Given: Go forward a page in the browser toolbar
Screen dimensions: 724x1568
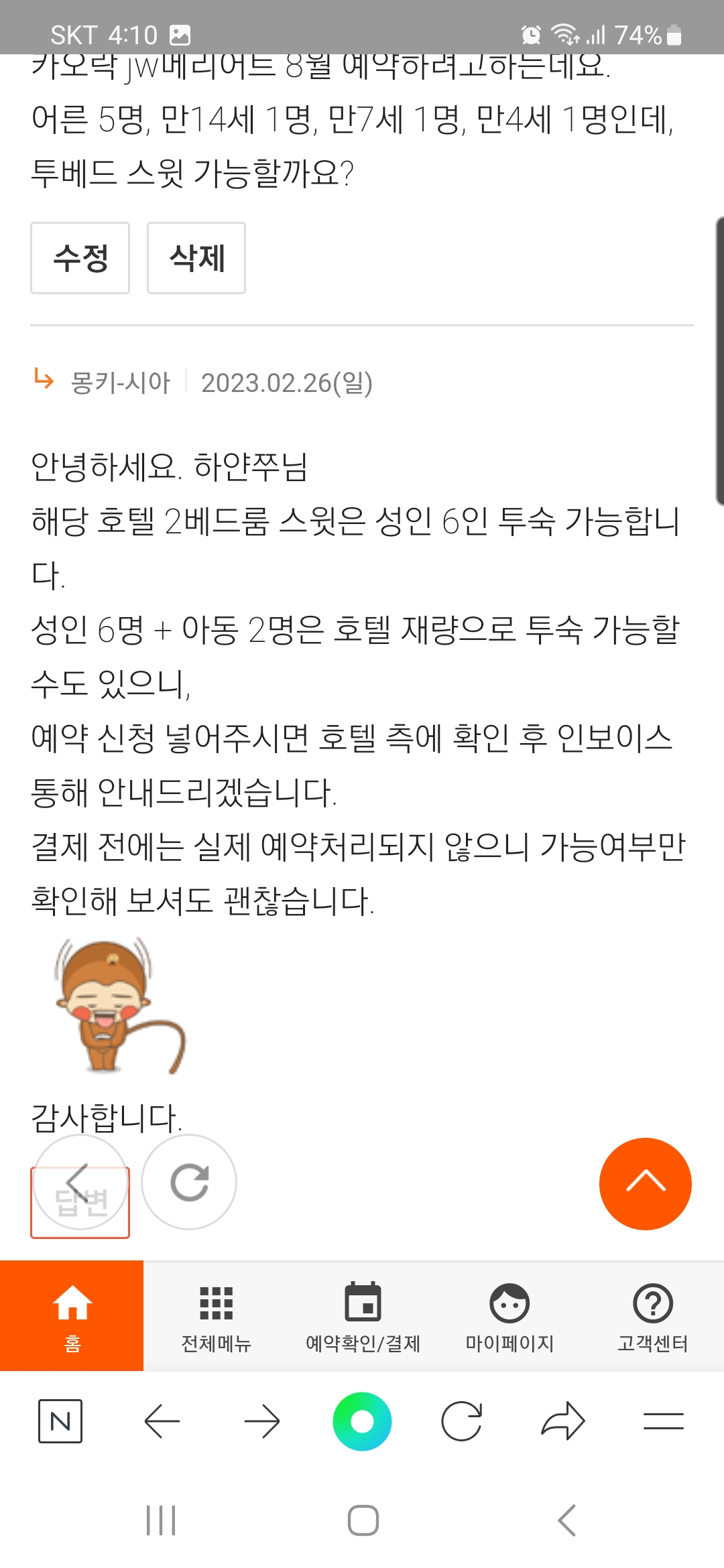Looking at the screenshot, I should [x=262, y=1421].
